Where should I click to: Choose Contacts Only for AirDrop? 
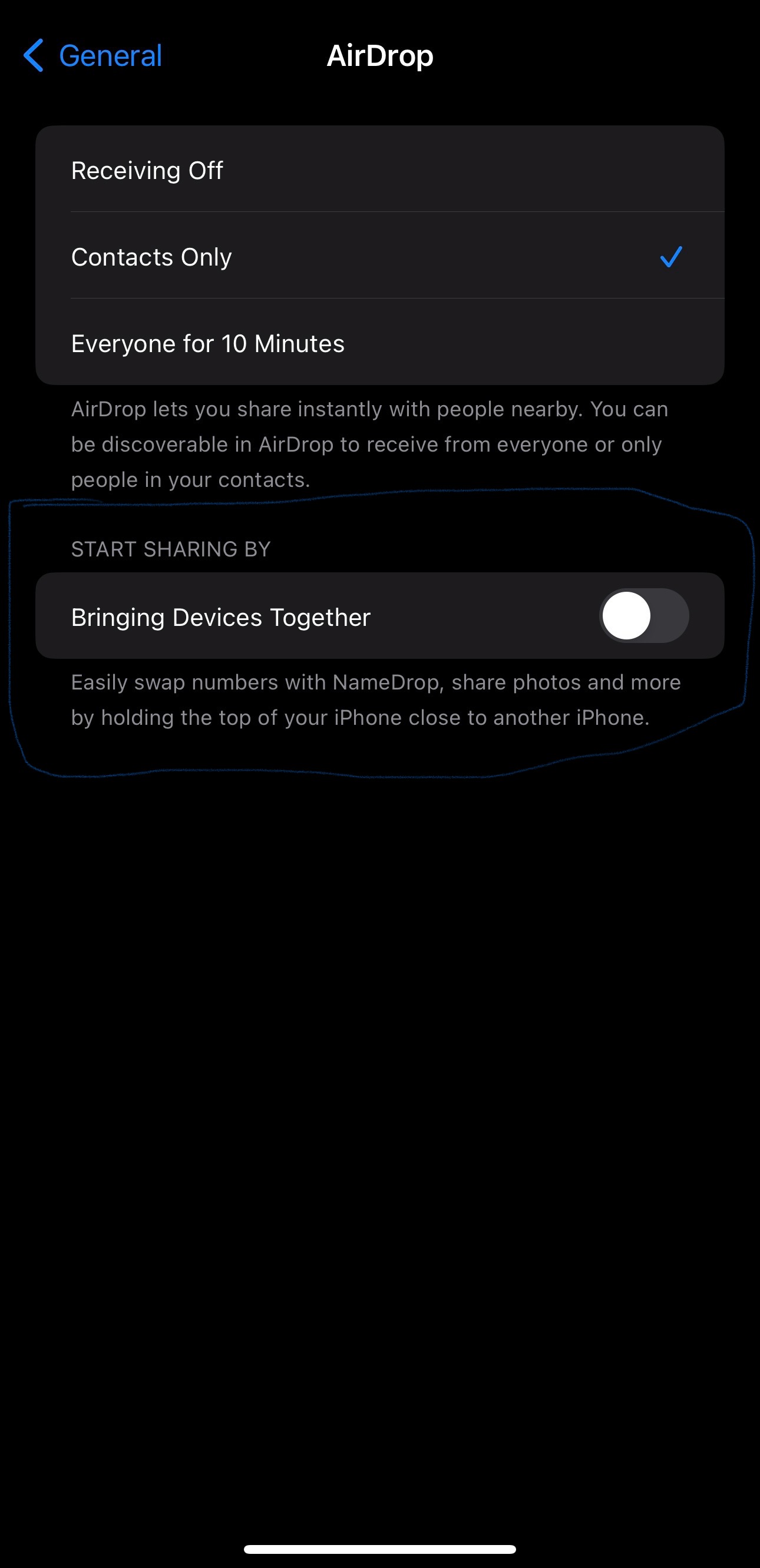point(379,256)
